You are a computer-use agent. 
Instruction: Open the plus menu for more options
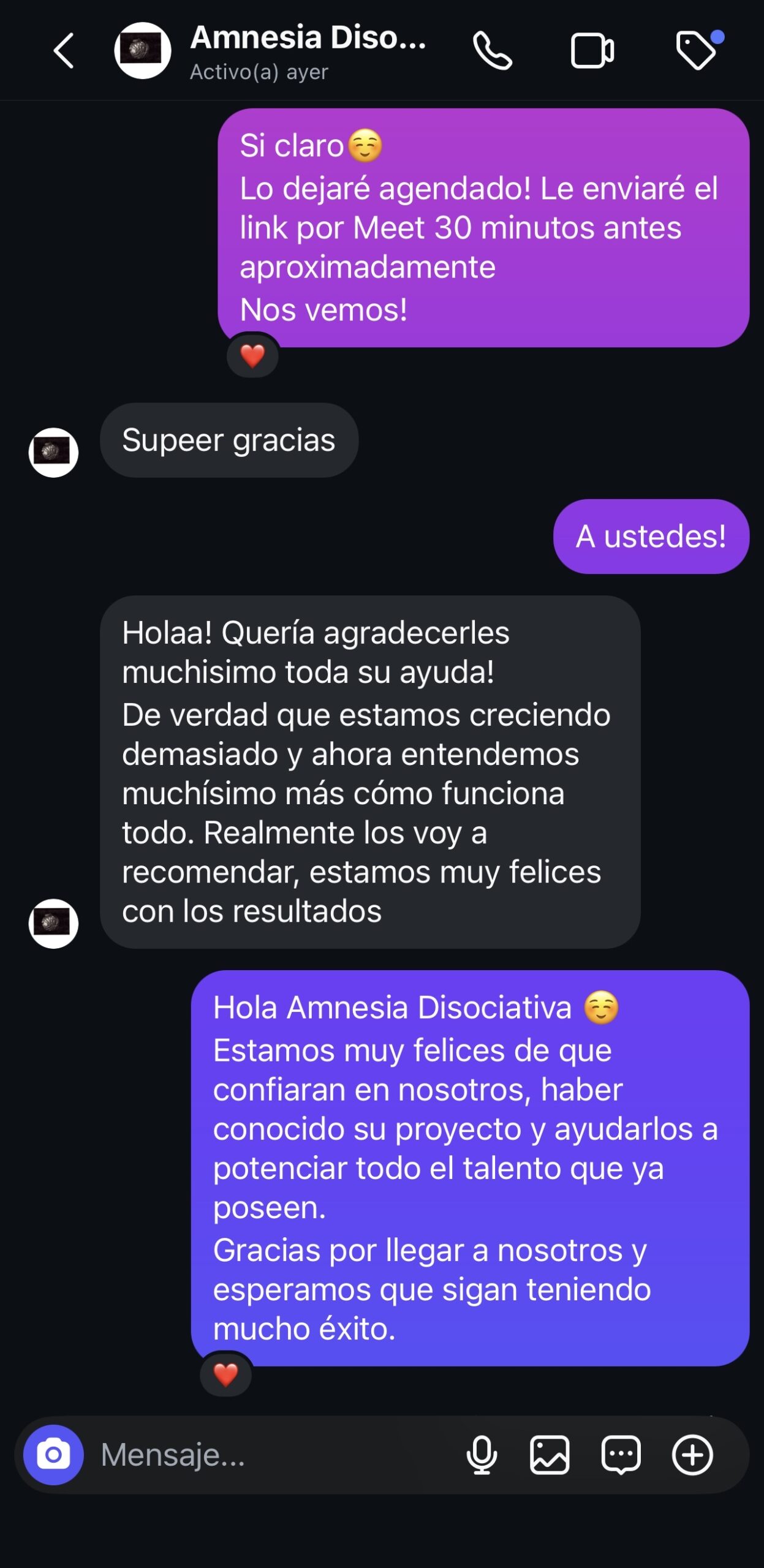pyautogui.click(x=692, y=1455)
